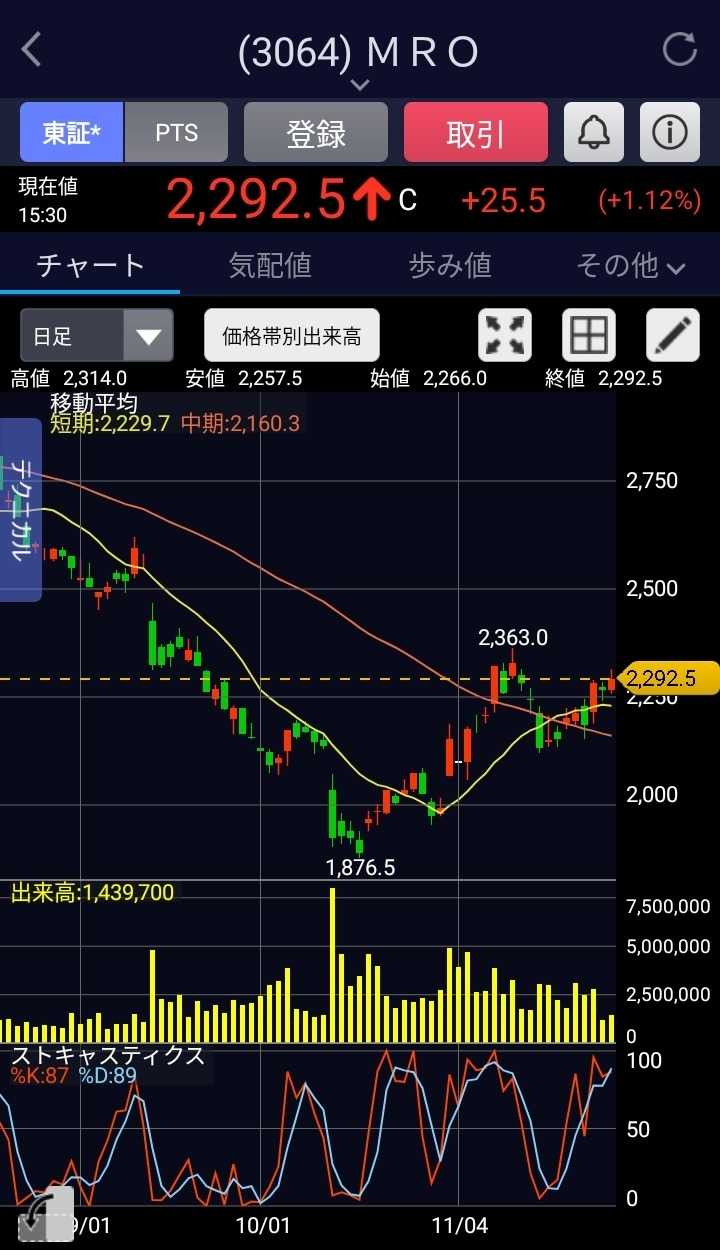Open the 日足 timeframe dropdown

(97, 335)
